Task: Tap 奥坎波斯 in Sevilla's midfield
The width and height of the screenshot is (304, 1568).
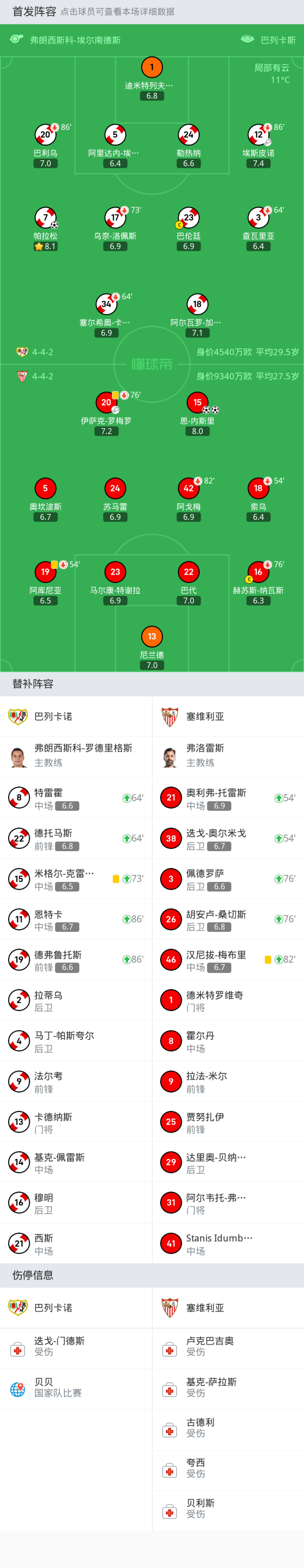Action: [45, 489]
